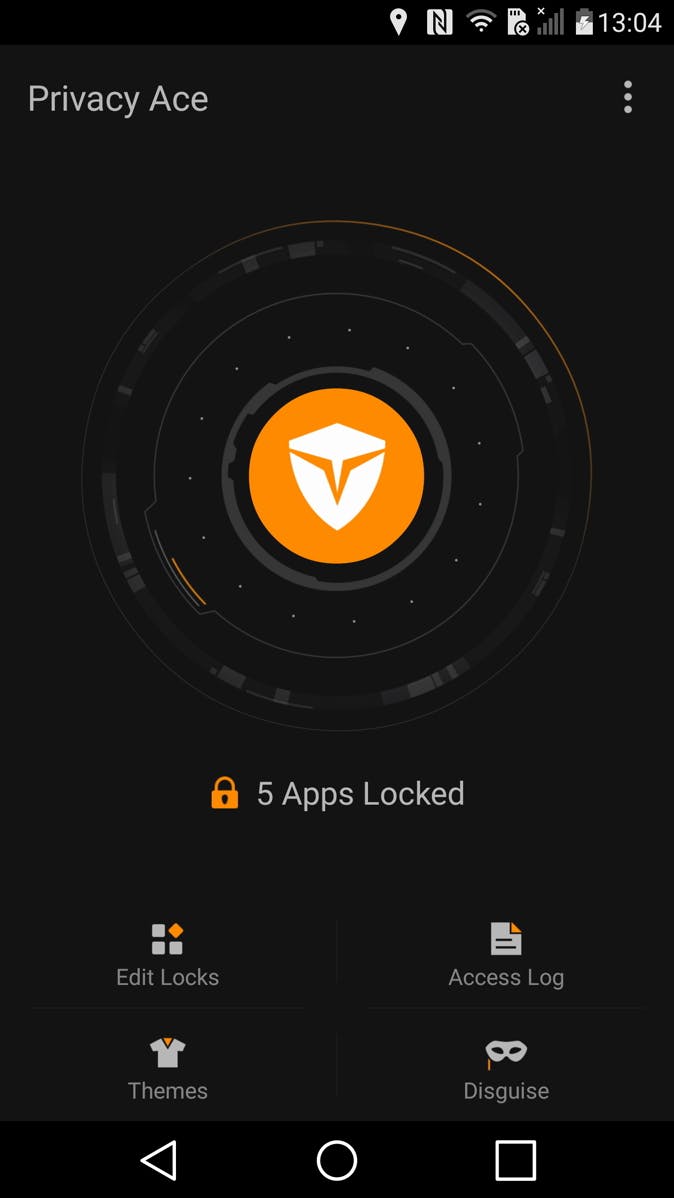Open Themes

pyautogui.click(x=168, y=1069)
